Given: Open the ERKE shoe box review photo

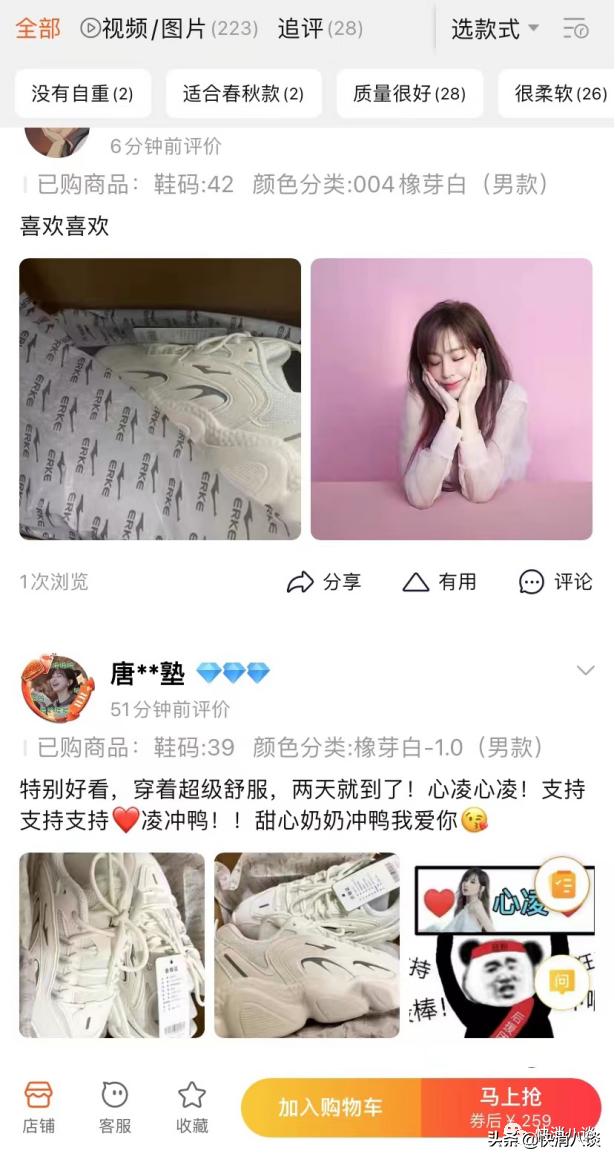Looking at the screenshot, I should pyautogui.click(x=160, y=399).
